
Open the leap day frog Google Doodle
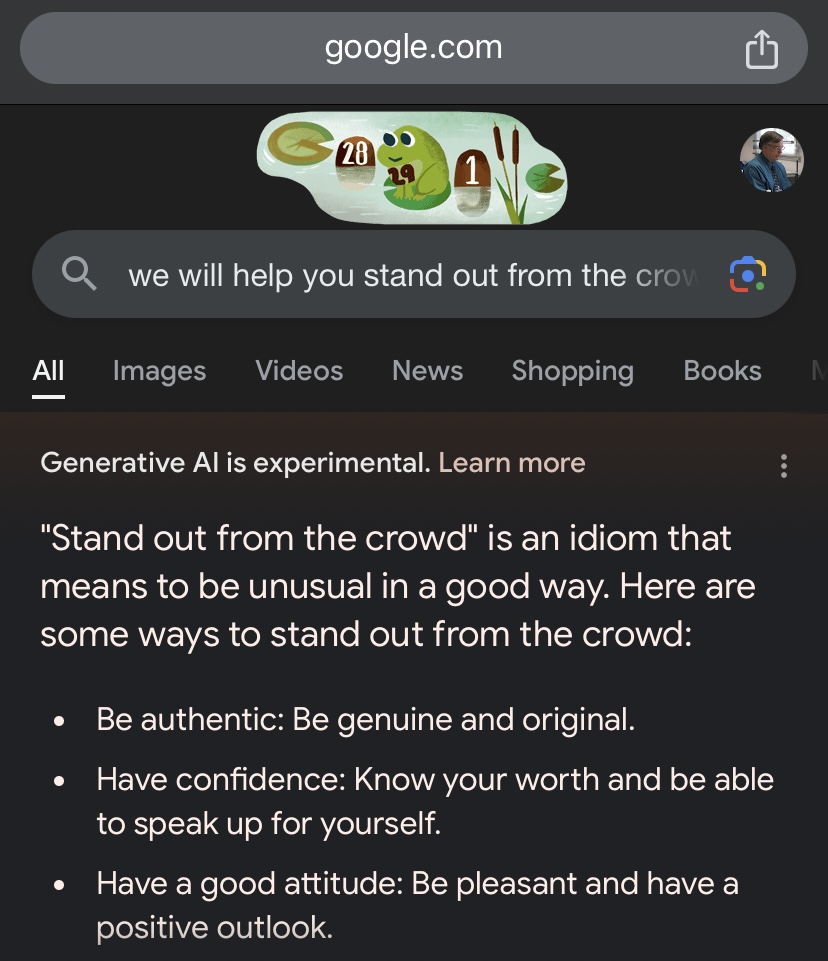[x=412, y=168]
